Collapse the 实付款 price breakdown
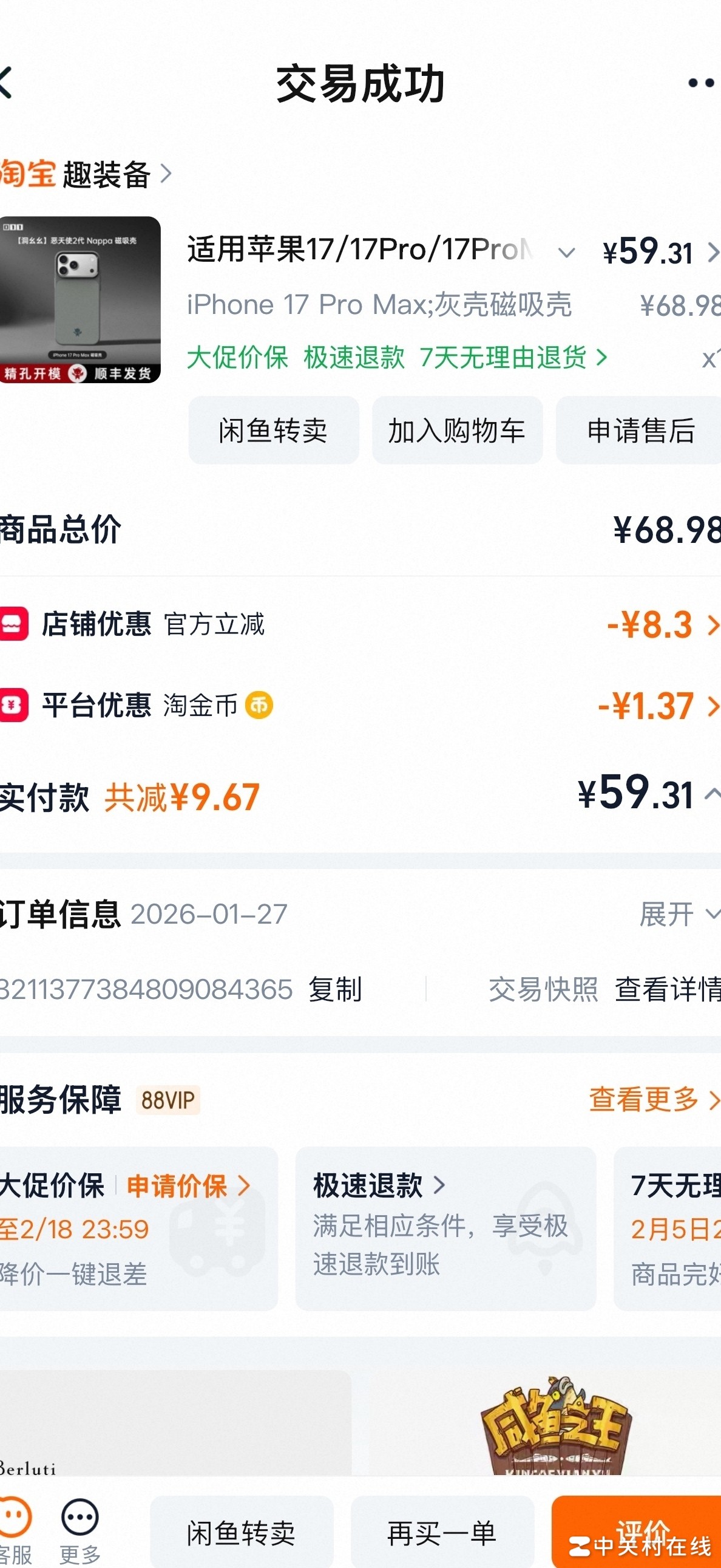 (x=712, y=793)
